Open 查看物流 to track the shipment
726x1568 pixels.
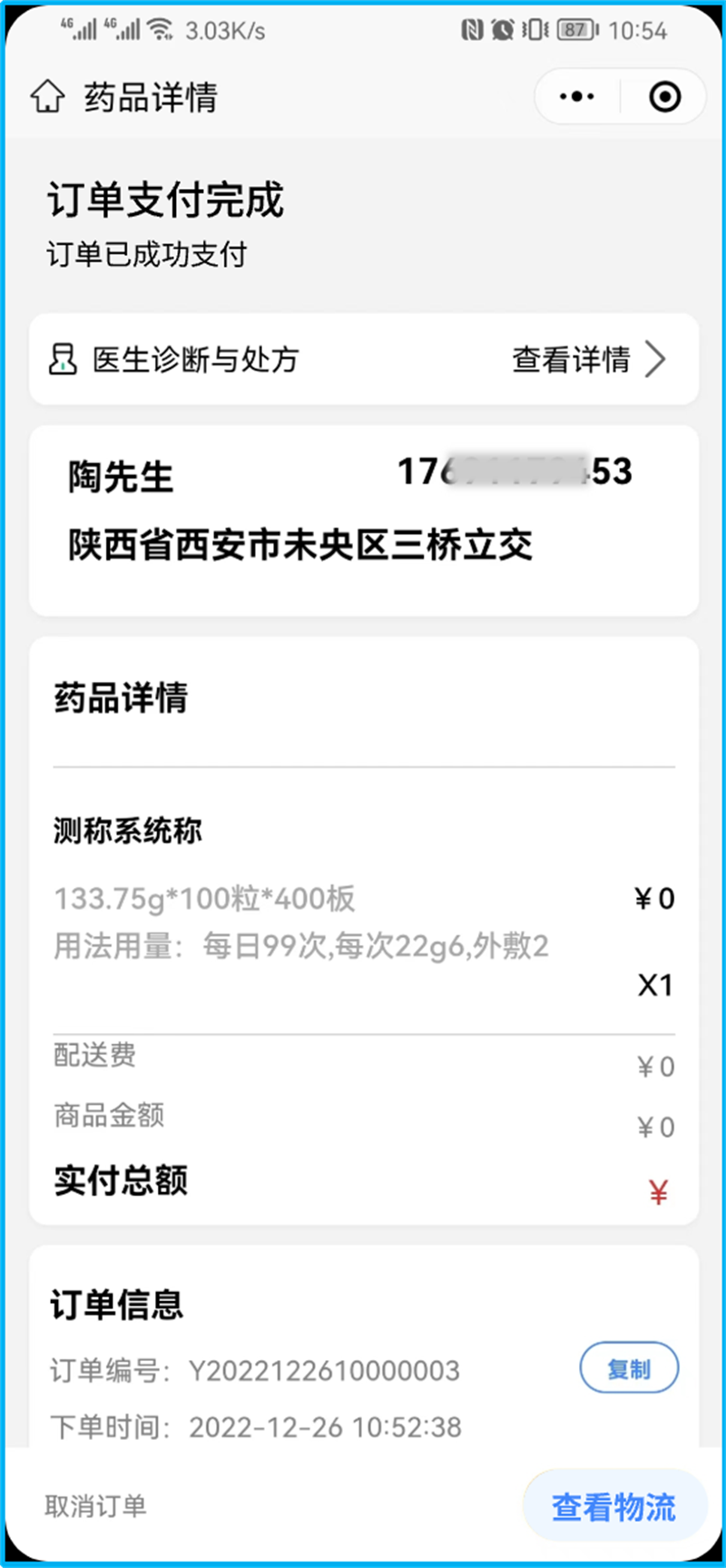pos(614,1506)
